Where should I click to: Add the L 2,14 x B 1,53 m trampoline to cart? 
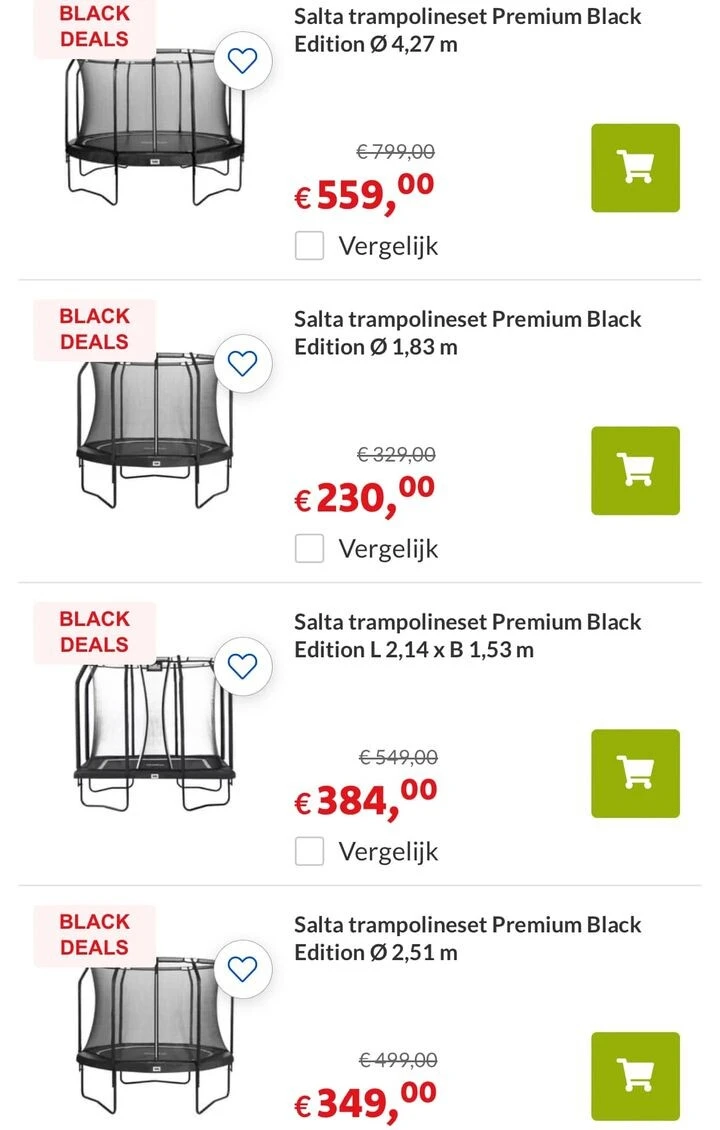tap(634, 772)
